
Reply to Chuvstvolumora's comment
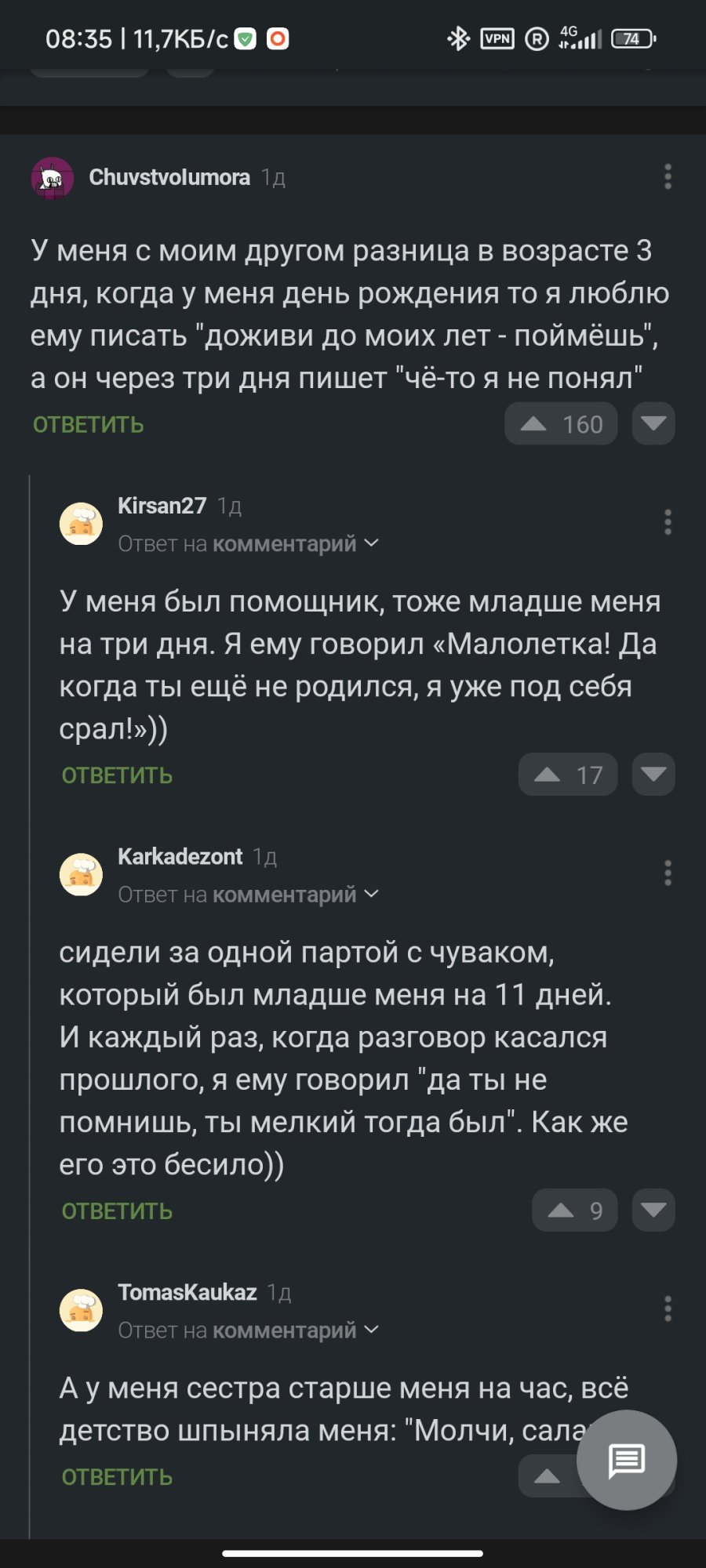point(88,425)
